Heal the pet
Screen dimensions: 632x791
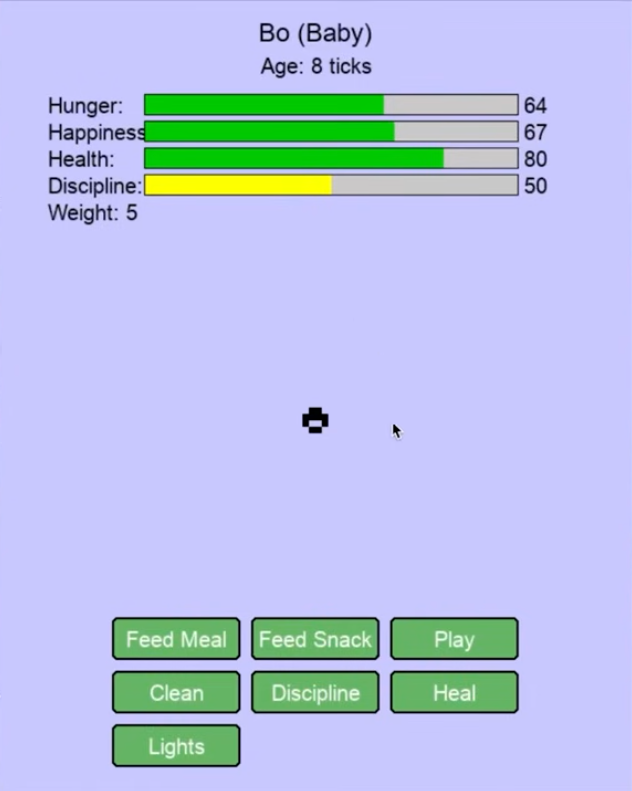(454, 693)
